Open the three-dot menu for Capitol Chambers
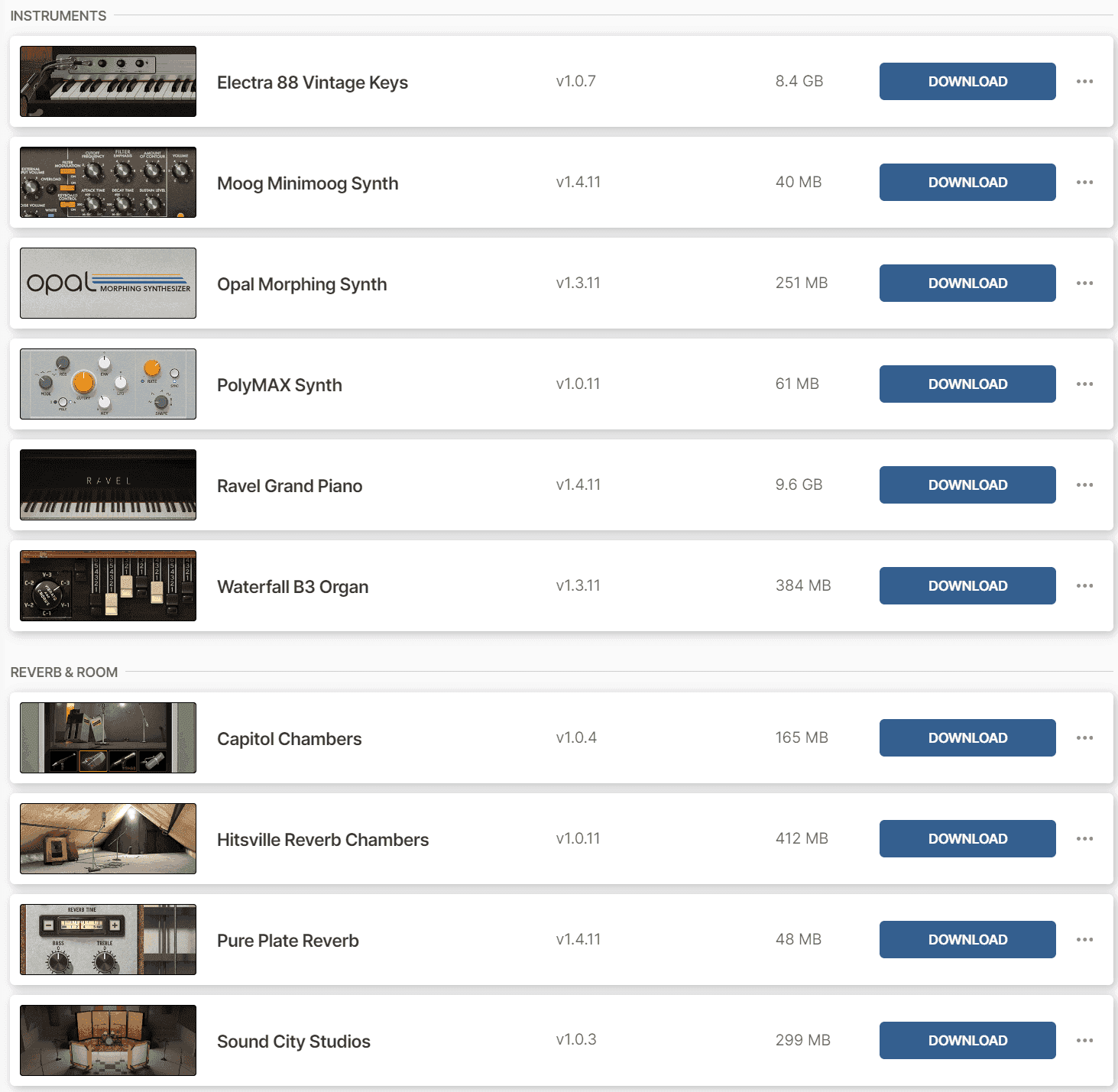The image size is (1118, 1092). tap(1084, 738)
